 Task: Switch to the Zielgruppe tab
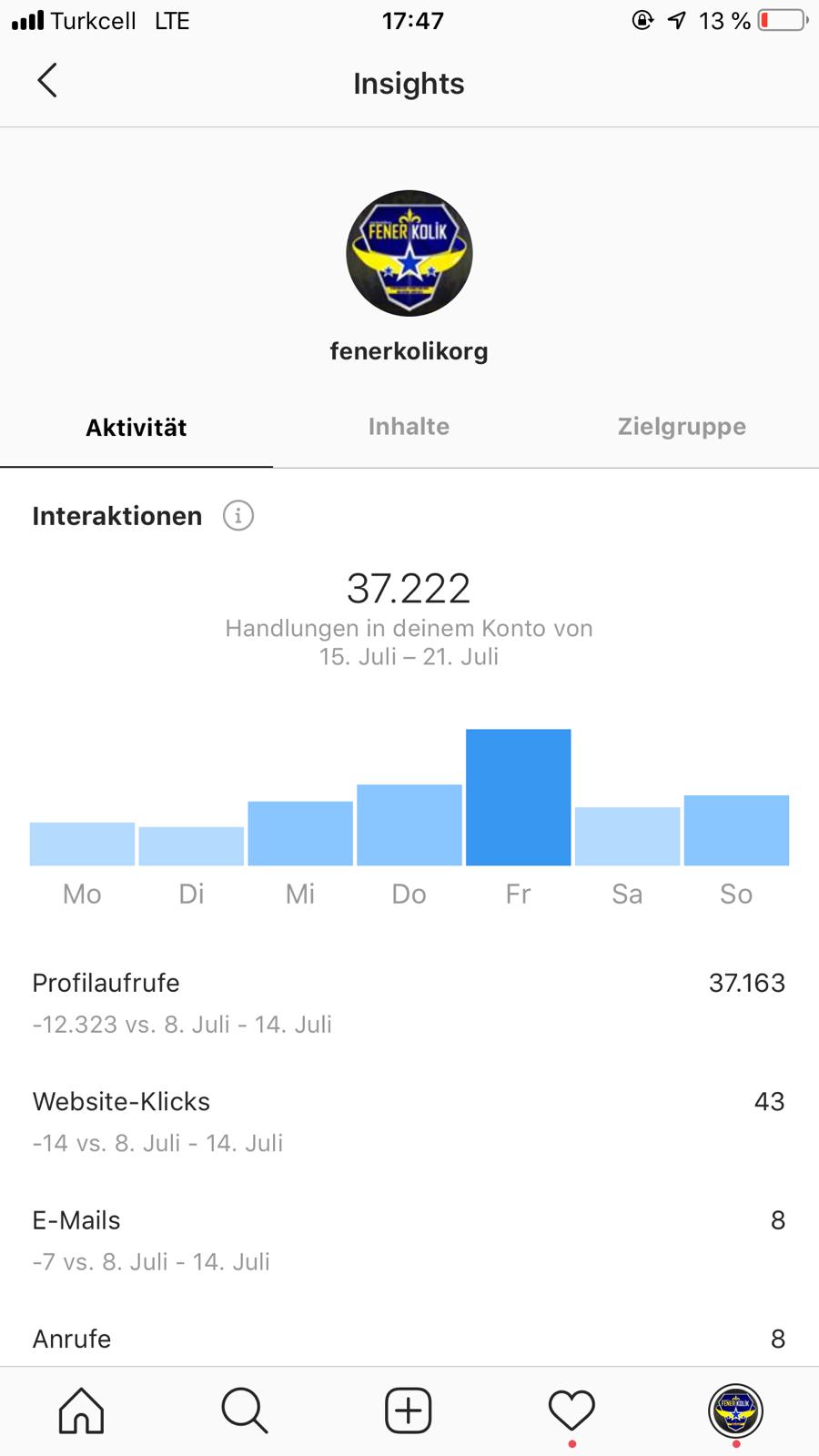pyautogui.click(x=682, y=427)
